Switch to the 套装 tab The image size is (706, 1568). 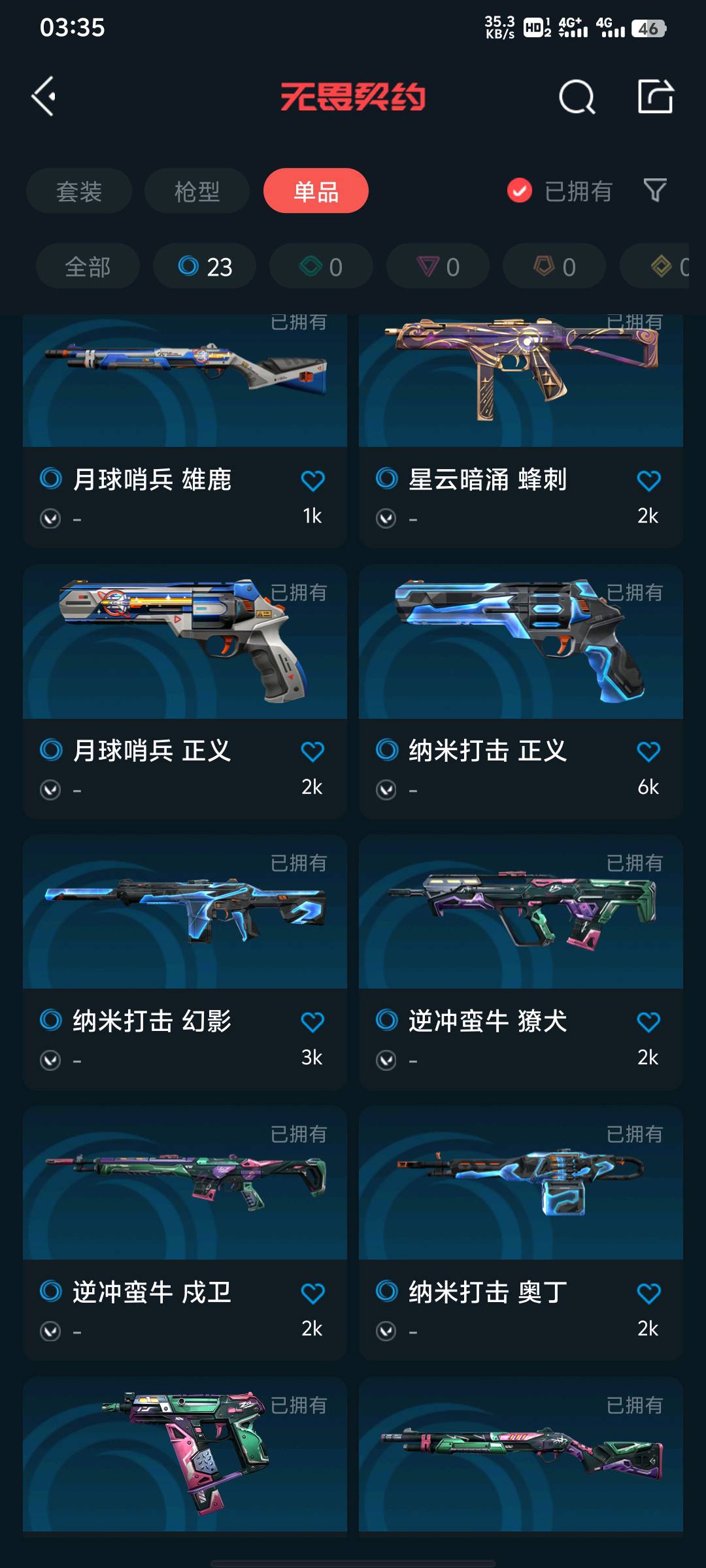(79, 191)
